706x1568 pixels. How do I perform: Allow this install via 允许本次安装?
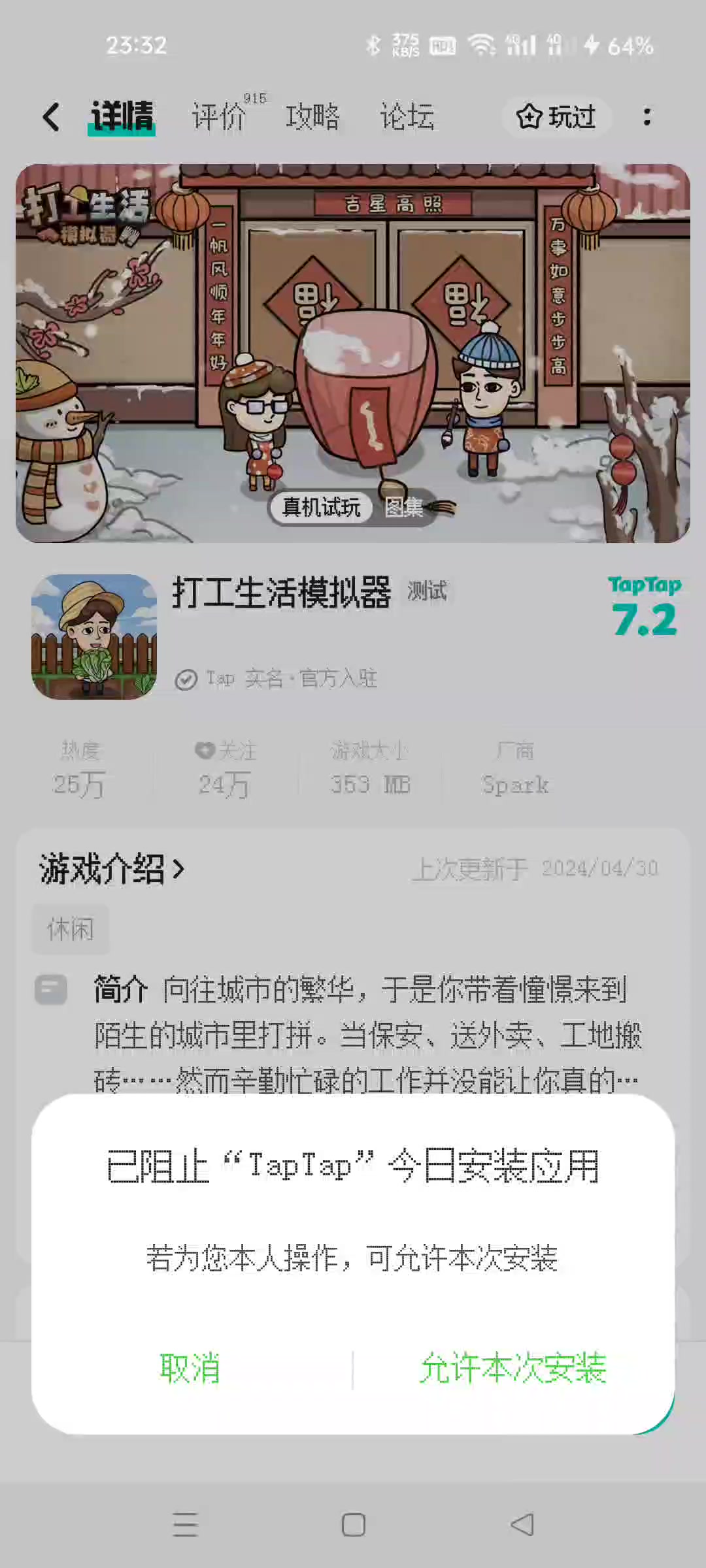click(514, 1368)
